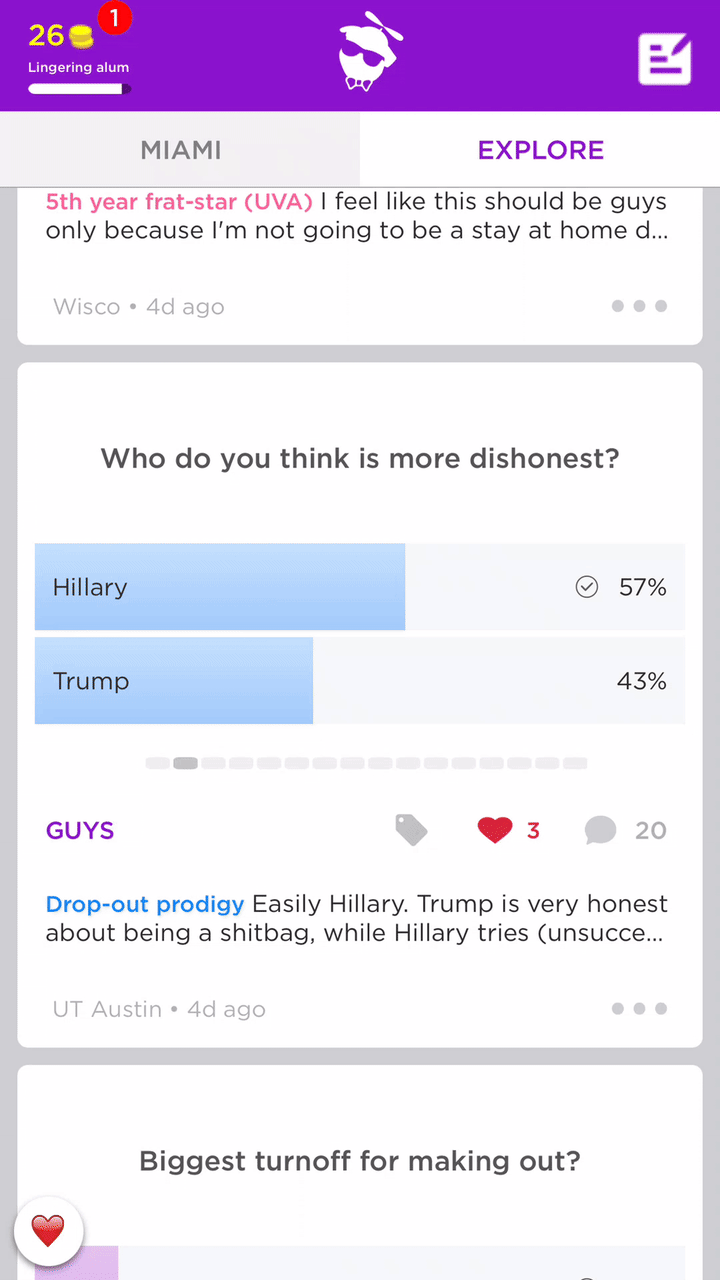Image resolution: width=720 pixels, height=1280 pixels.
Task: Compose a new poll post
Action: click(x=665, y=59)
